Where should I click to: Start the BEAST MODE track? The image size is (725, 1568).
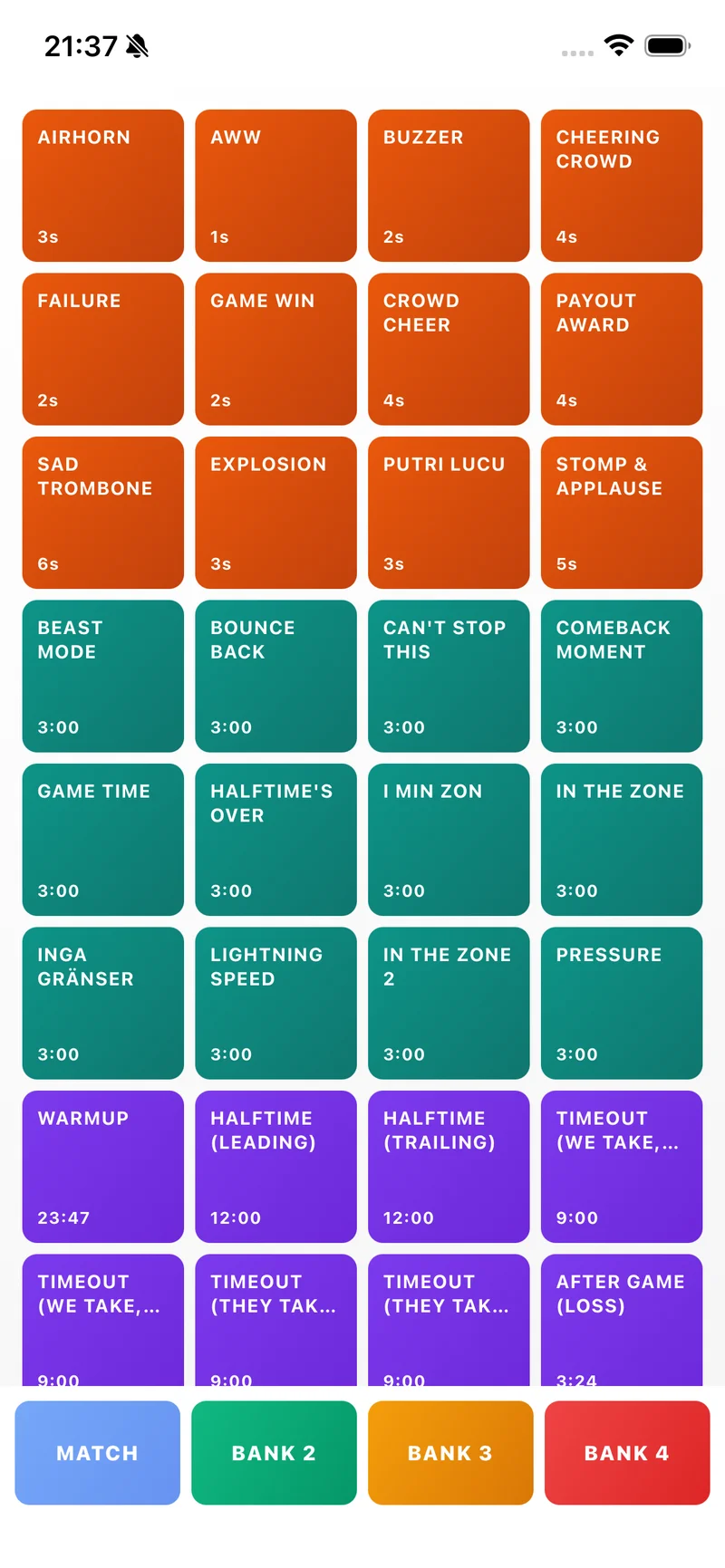click(x=102, y=676)
